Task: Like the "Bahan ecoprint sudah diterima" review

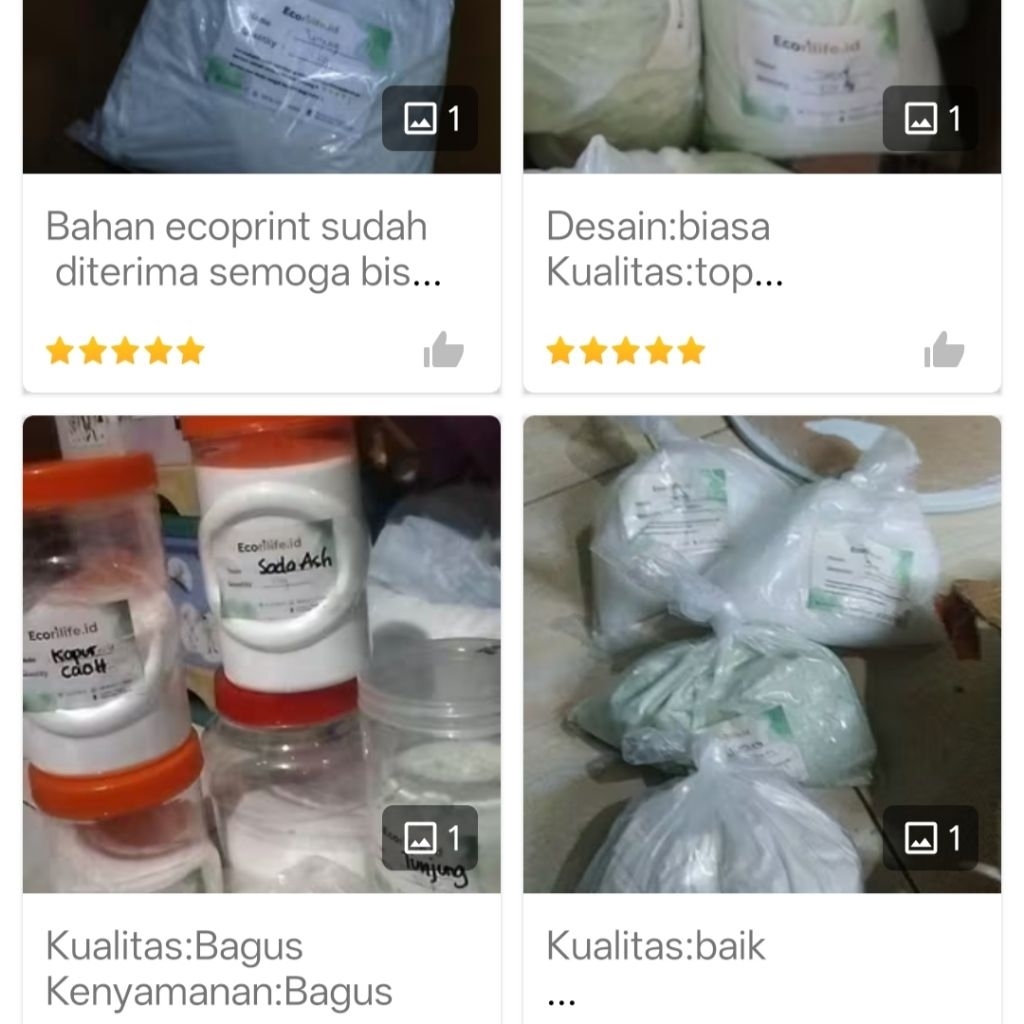Action: (443, 350)
